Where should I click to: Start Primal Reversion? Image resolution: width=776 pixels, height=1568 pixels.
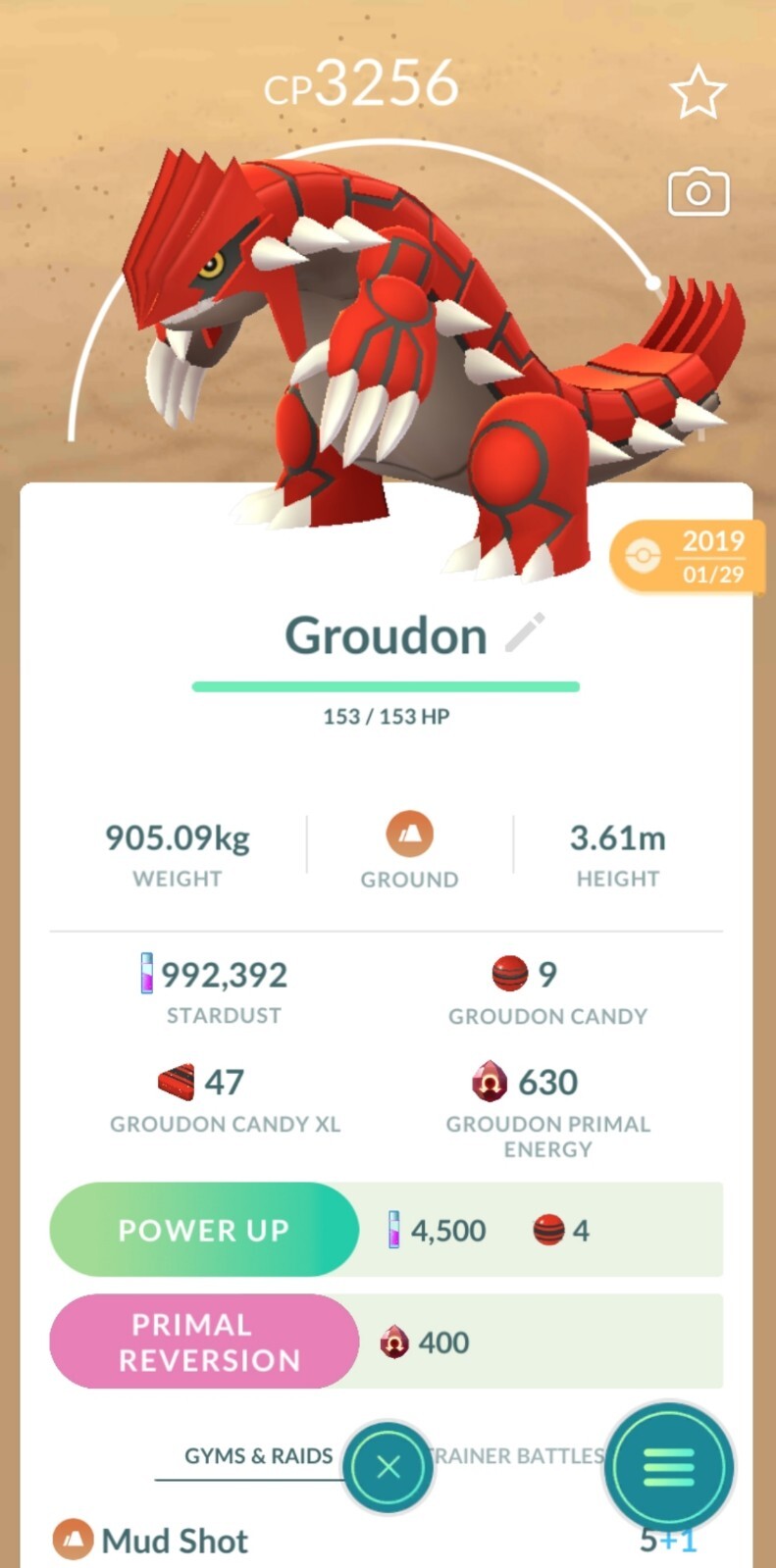click(x=204, y=1341)
